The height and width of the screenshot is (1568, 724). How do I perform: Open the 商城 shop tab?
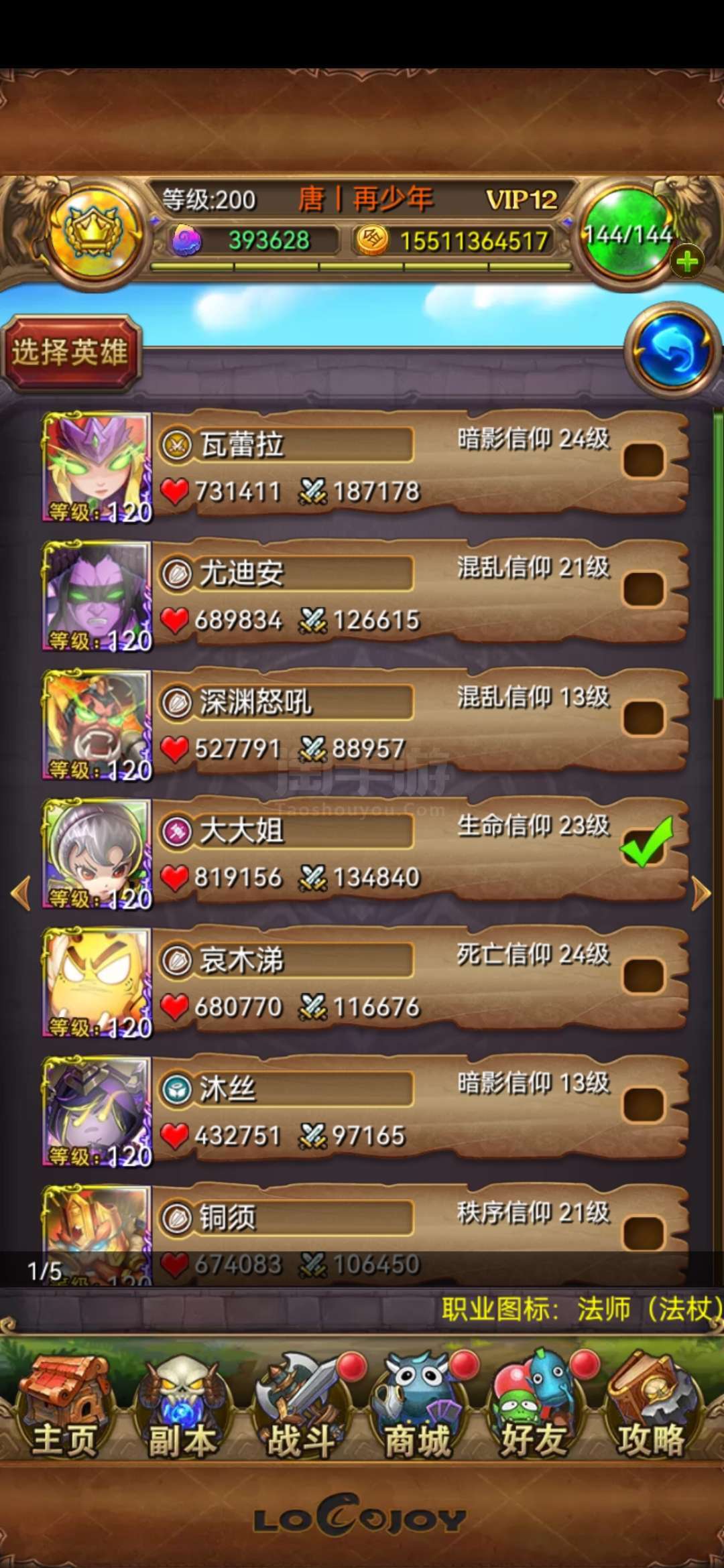pyautogui.click(x=417, y=1407)
